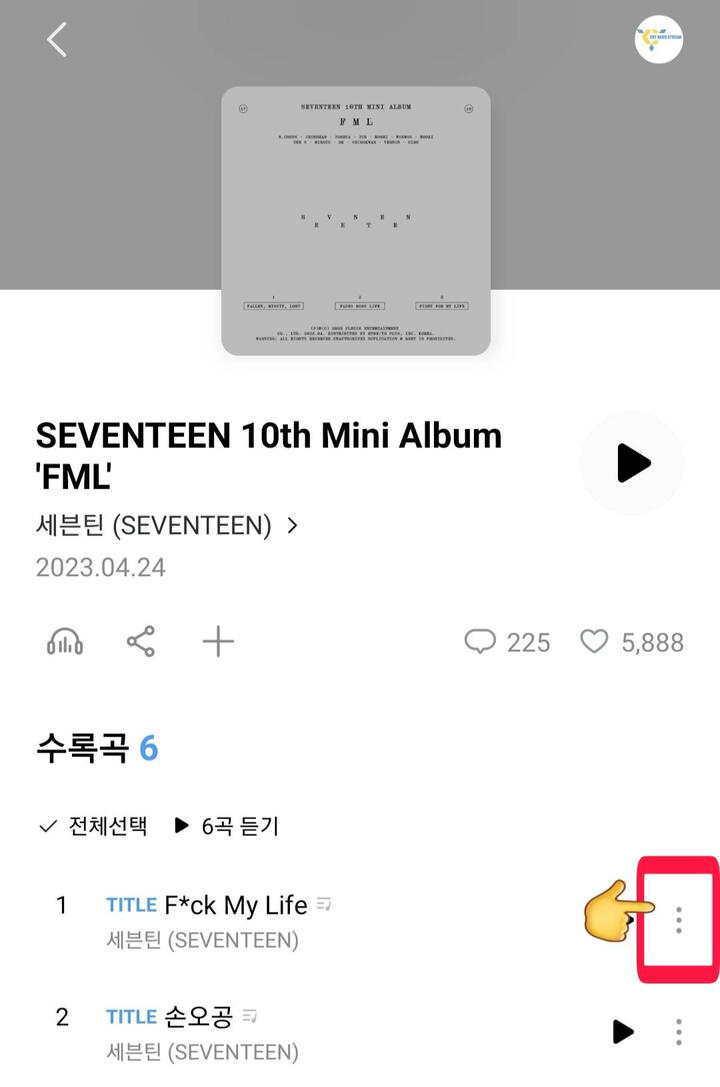This screenshot has height=1087, width=720.
Task: Play the whole FML album
Action: point(632,463)
